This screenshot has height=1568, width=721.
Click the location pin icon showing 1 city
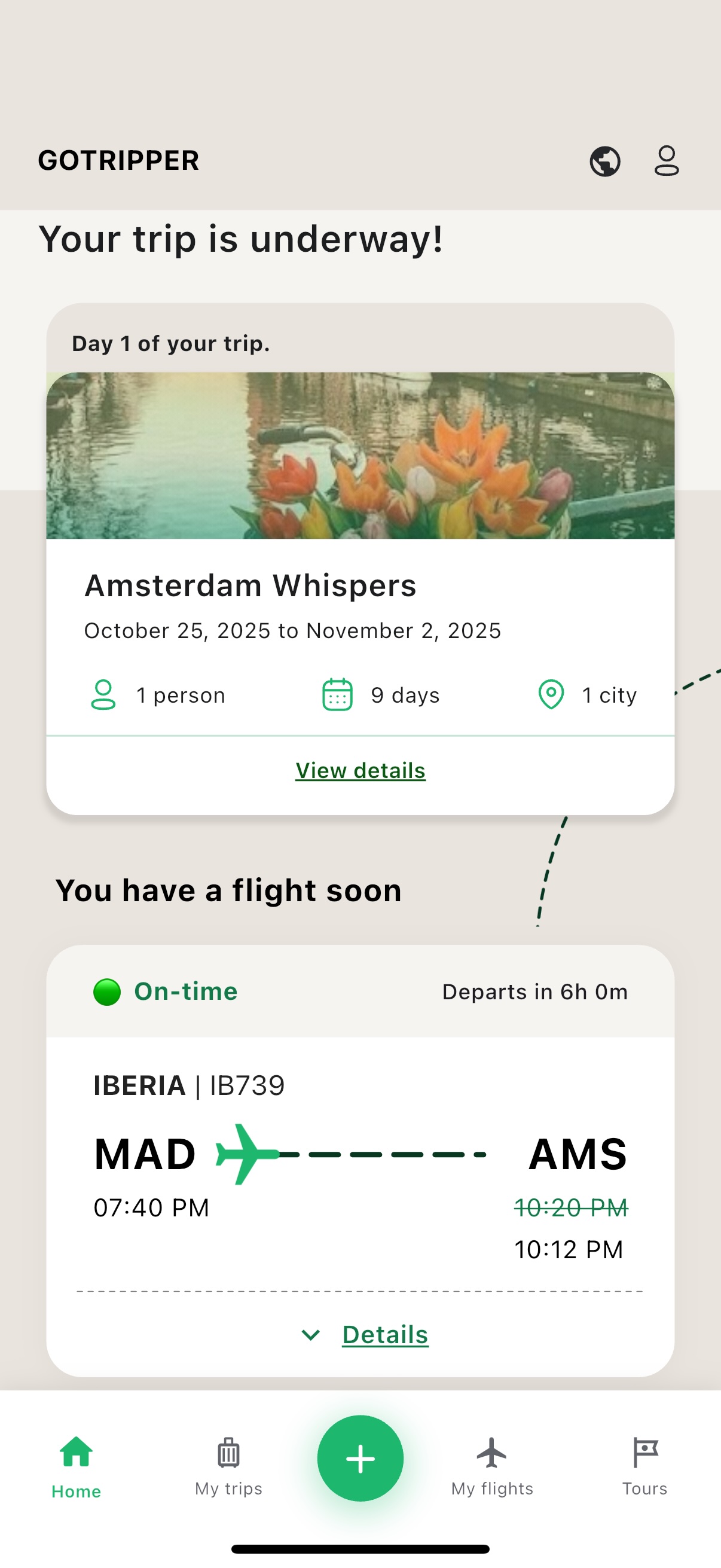551,694
